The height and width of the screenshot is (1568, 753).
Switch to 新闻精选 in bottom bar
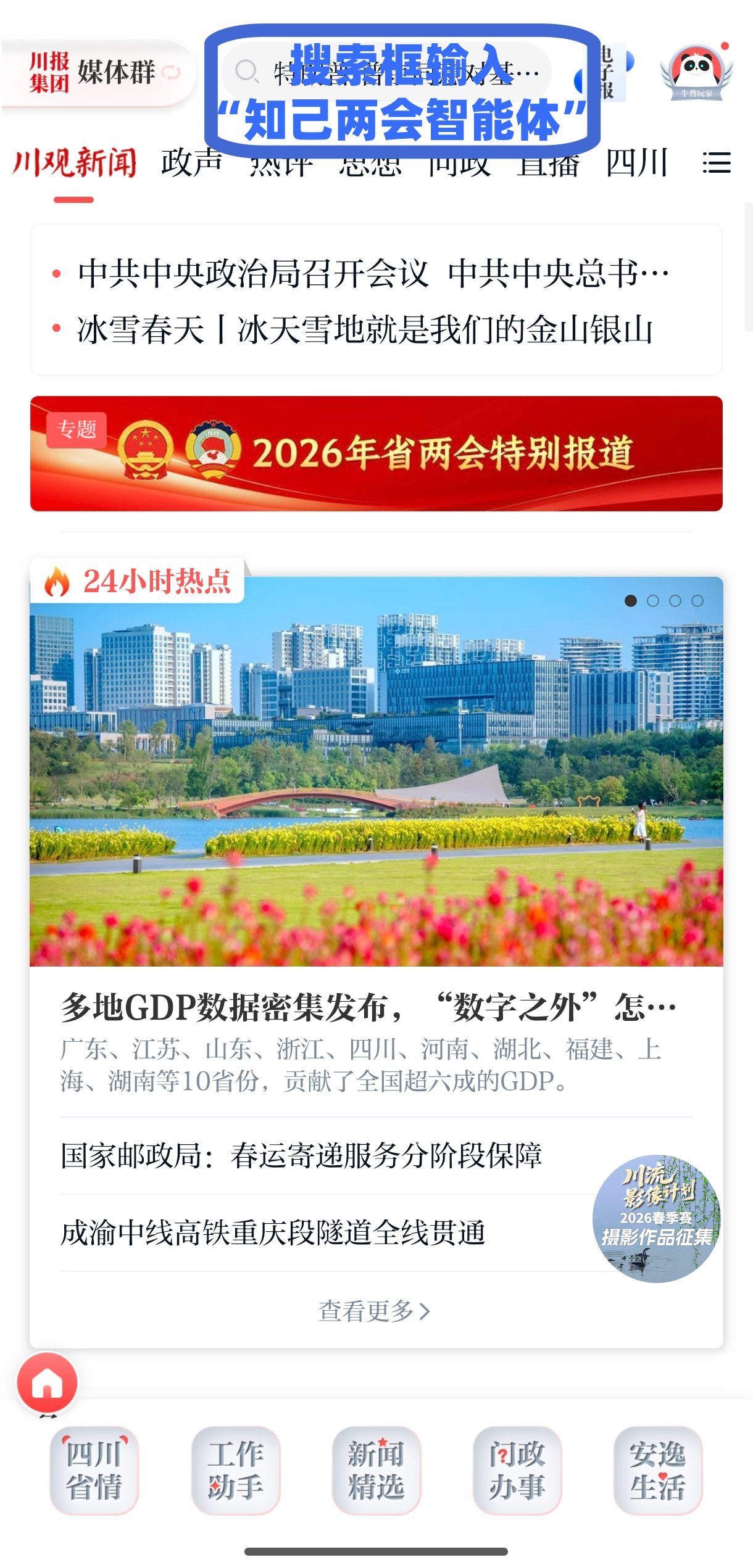(x=376, y=1471)
